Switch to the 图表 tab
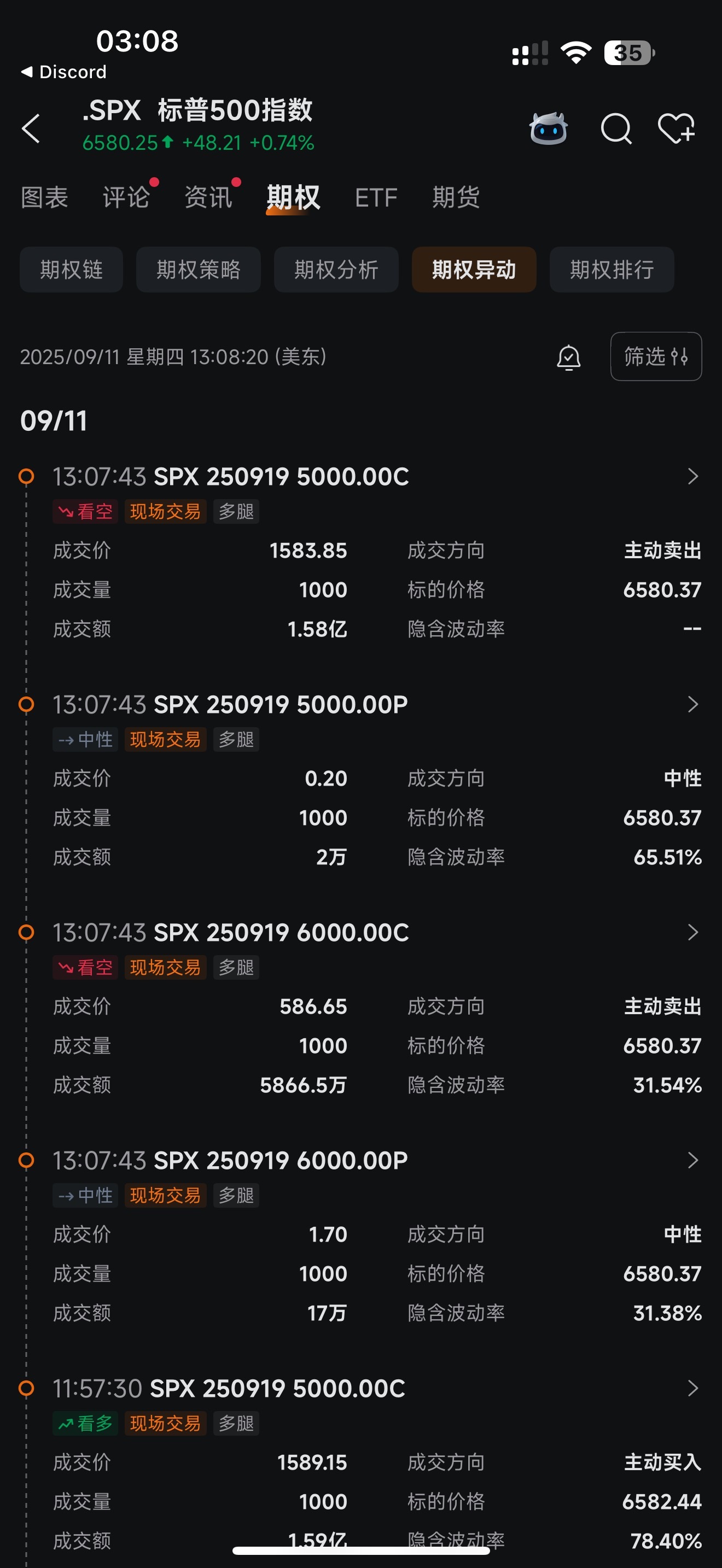Image resolution: width=722 pixels, height=1568 pixels. click(44, 197)
